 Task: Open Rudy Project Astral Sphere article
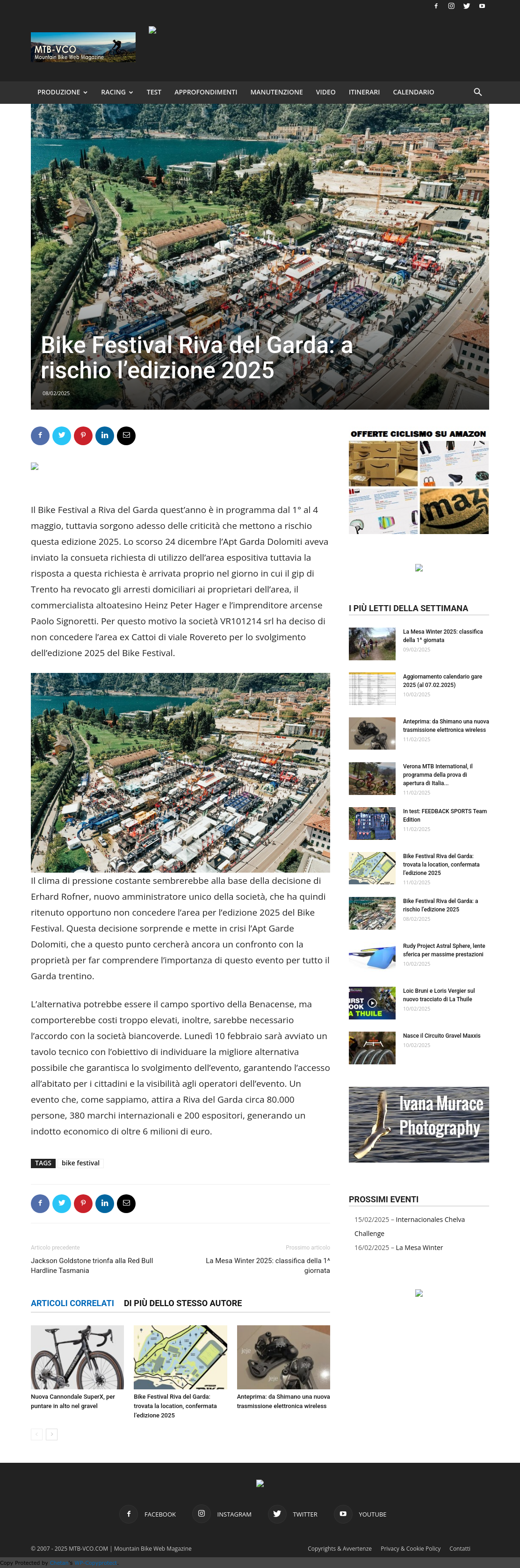pos(444,950)
